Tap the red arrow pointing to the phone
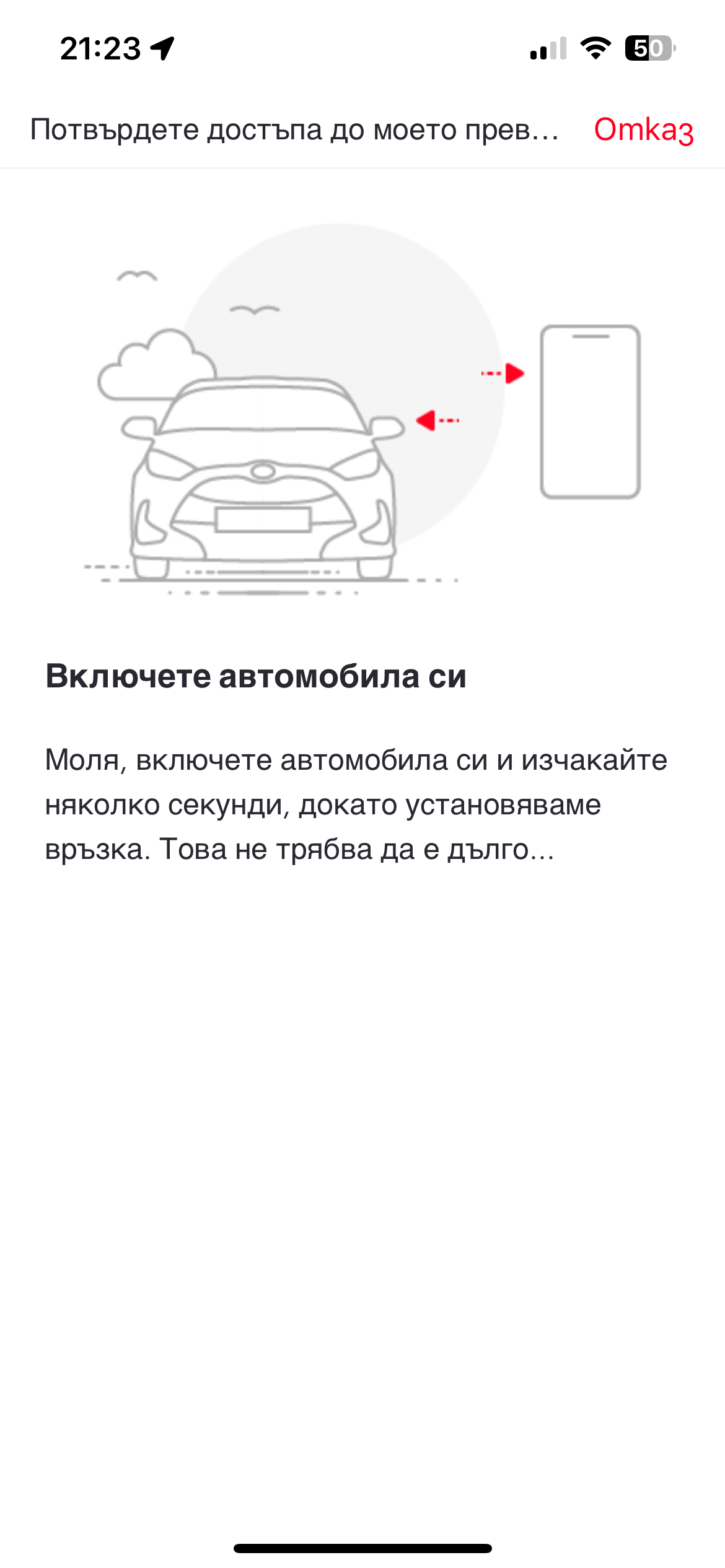This screenshot has width=725, height=1568. click(x=502, y=373)
